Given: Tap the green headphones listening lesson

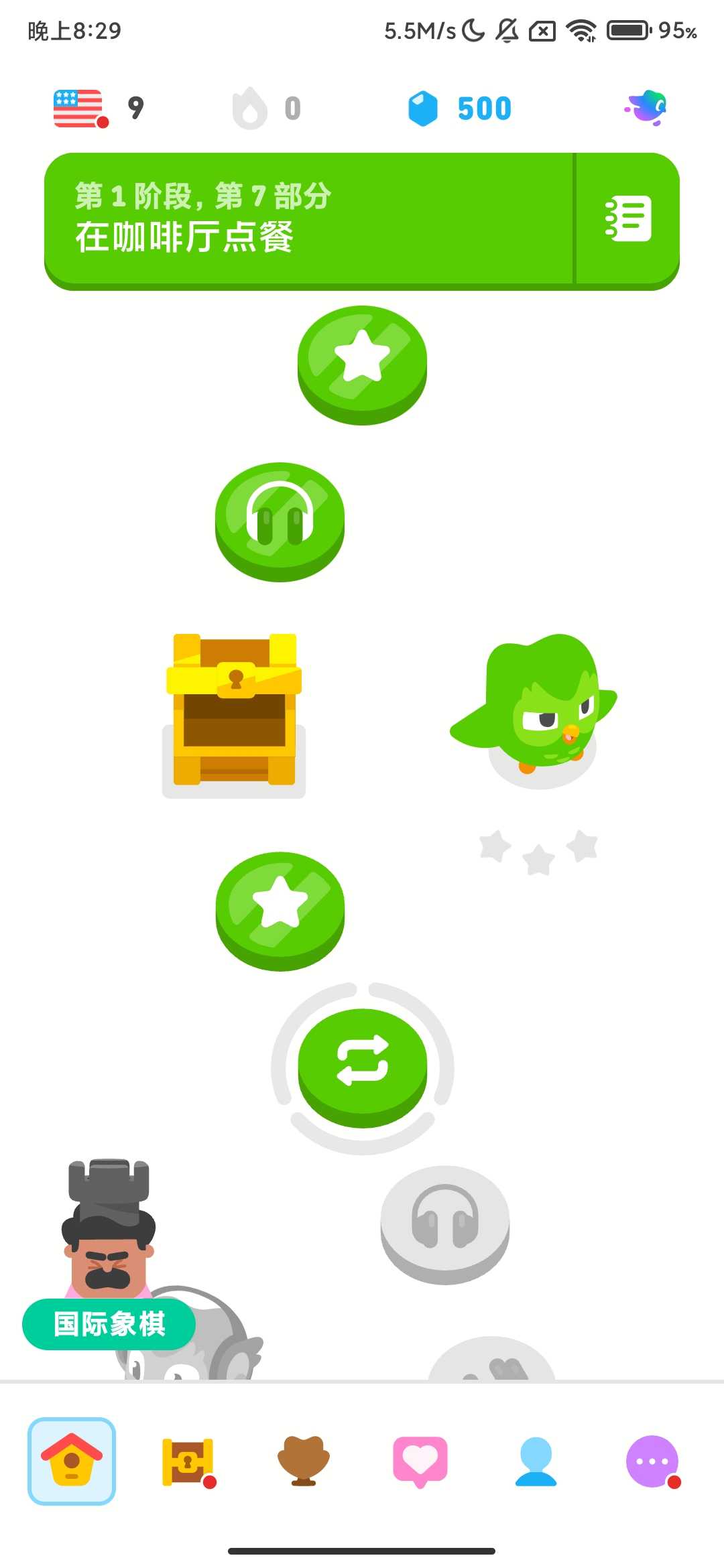Looking at the screenshot, I should pyautogui.click(x=280, y=519).
